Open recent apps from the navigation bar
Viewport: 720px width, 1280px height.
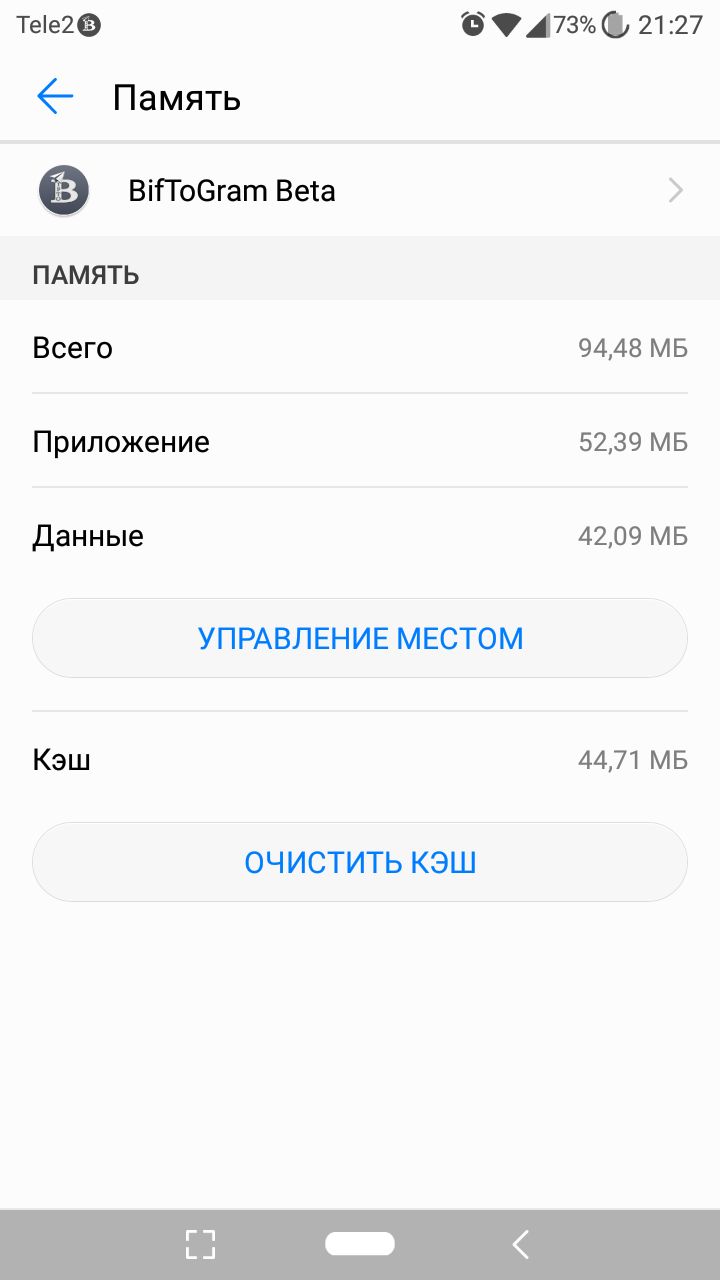201,1244
